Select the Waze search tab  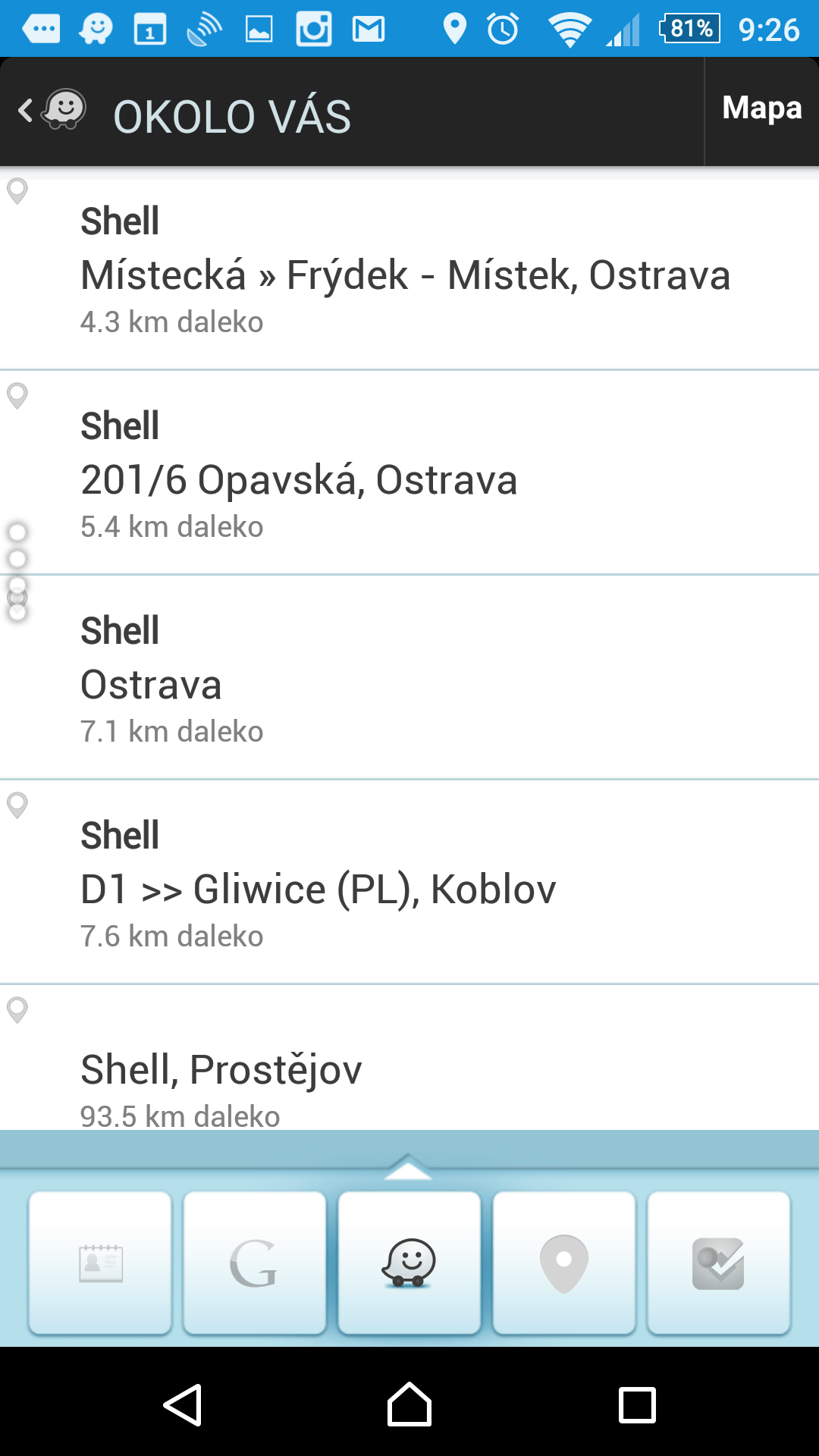point(409,1263)
